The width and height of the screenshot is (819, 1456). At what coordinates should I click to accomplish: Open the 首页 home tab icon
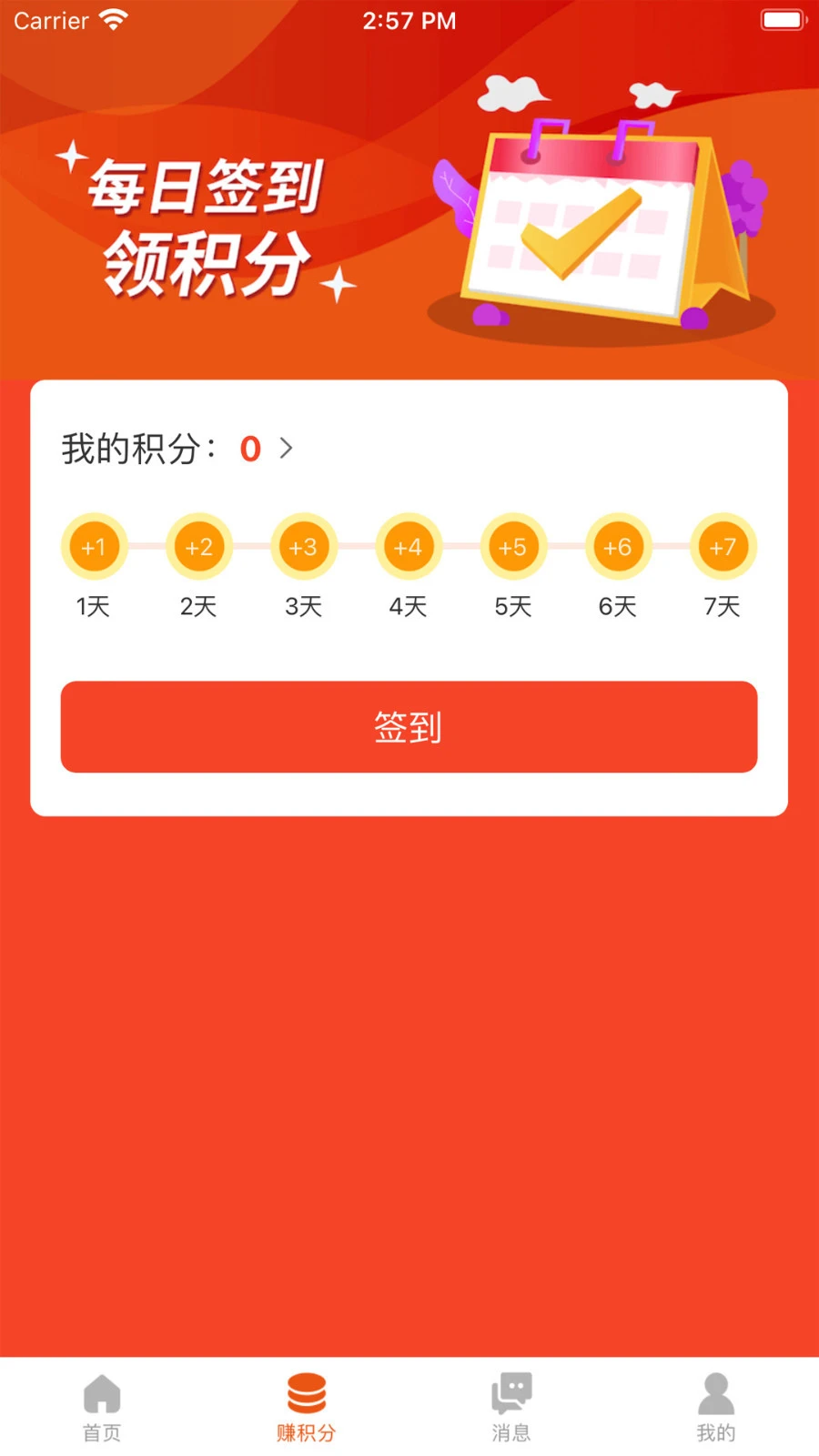tap(101, 1391)
